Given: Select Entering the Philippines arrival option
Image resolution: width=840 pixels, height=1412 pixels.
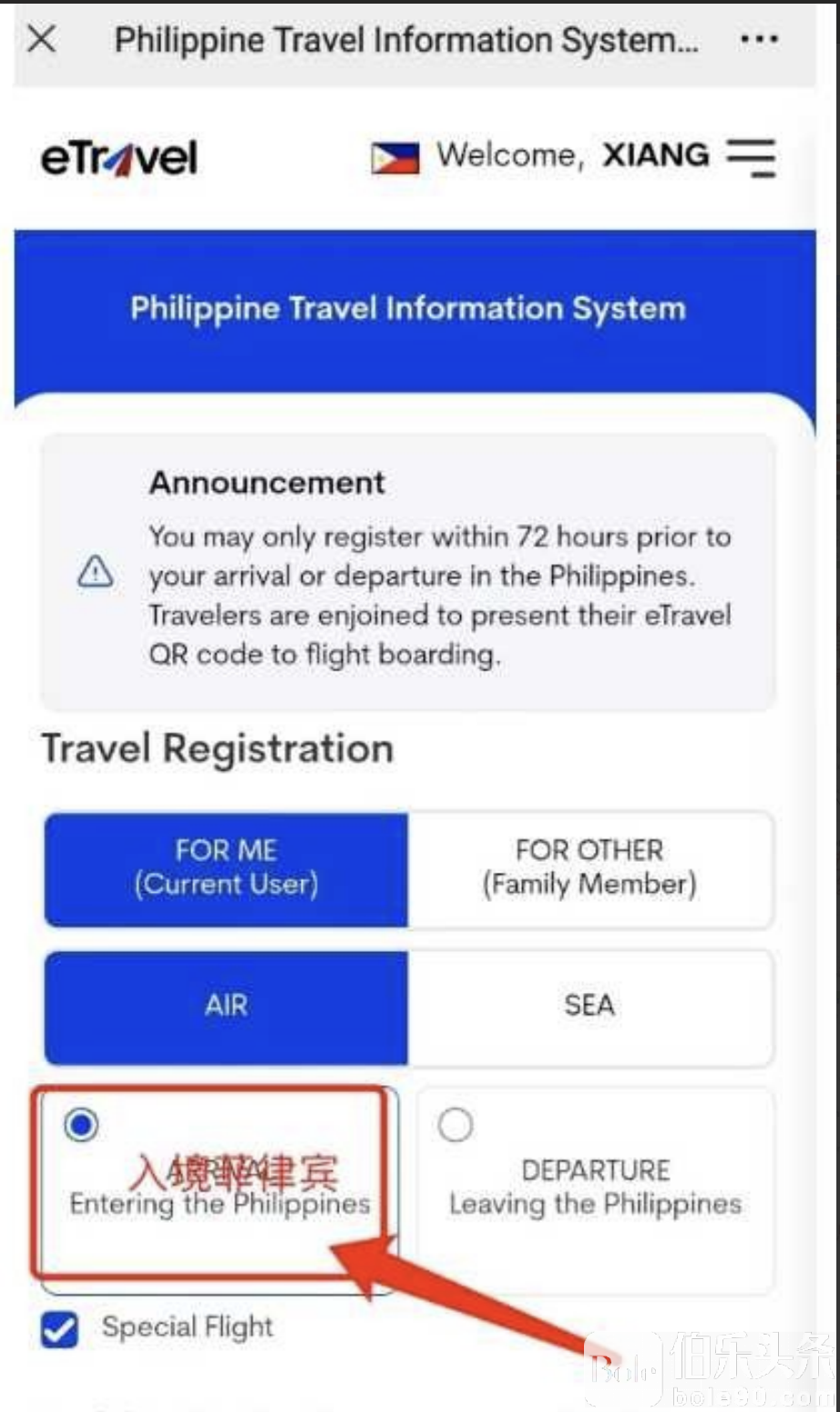Looking at the screenshot, I should 81,1125.
